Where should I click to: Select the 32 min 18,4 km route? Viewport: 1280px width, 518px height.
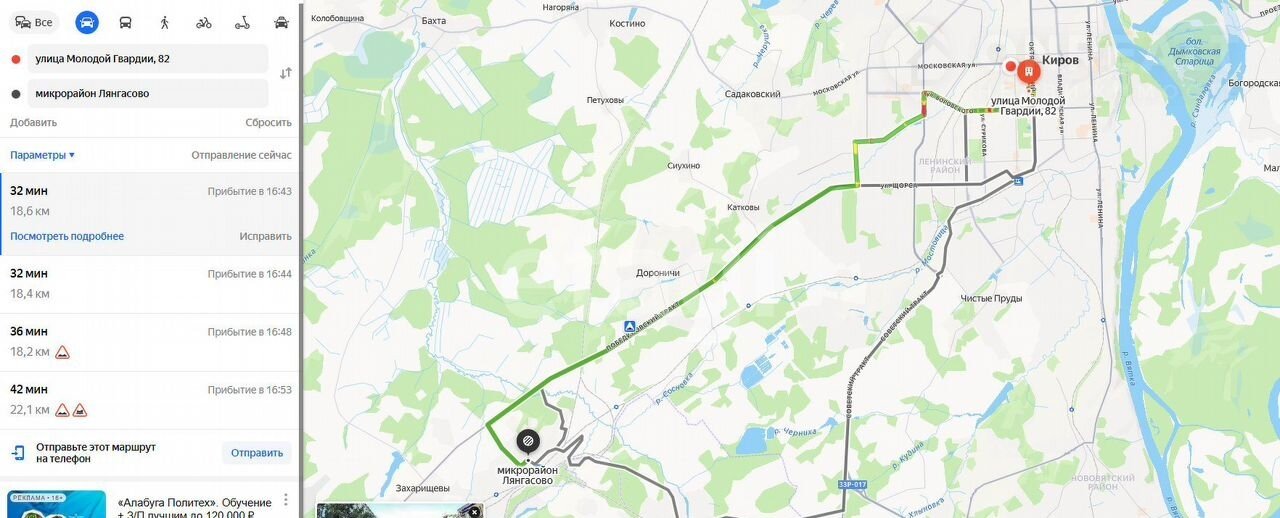point(150,283)
